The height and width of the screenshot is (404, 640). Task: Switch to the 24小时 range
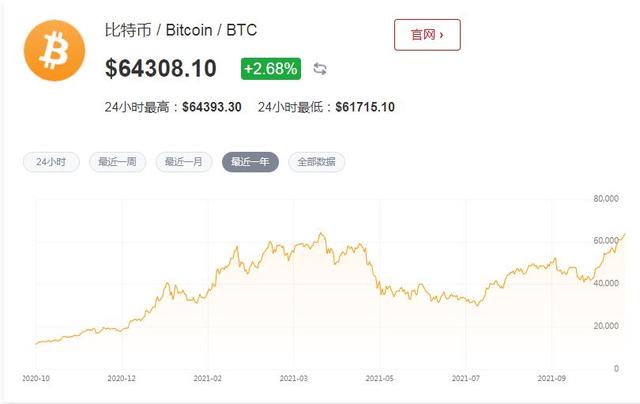(x=51, y=162)
